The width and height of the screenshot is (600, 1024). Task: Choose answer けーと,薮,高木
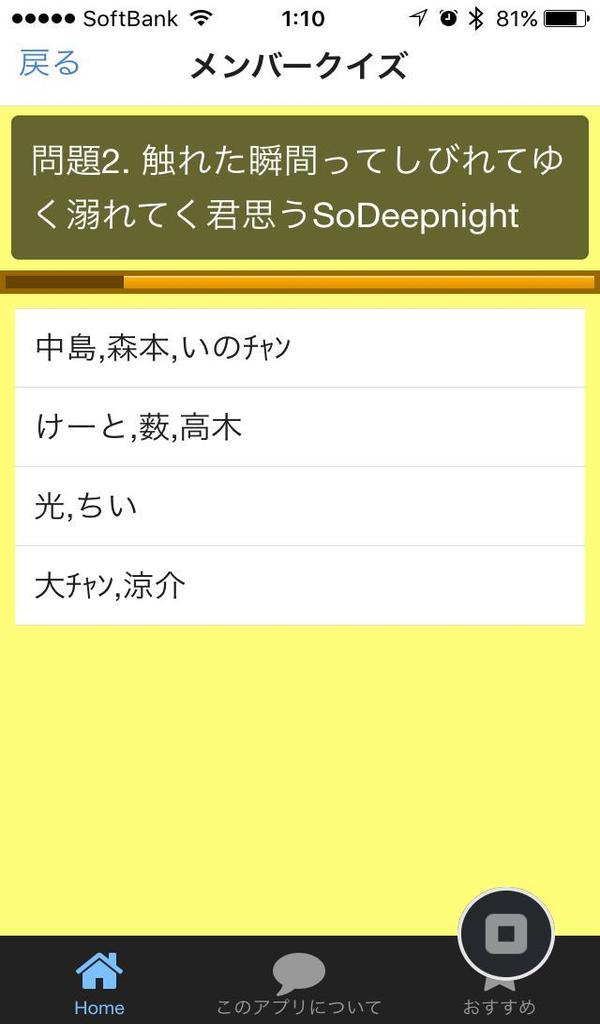[x=299, y=427]
